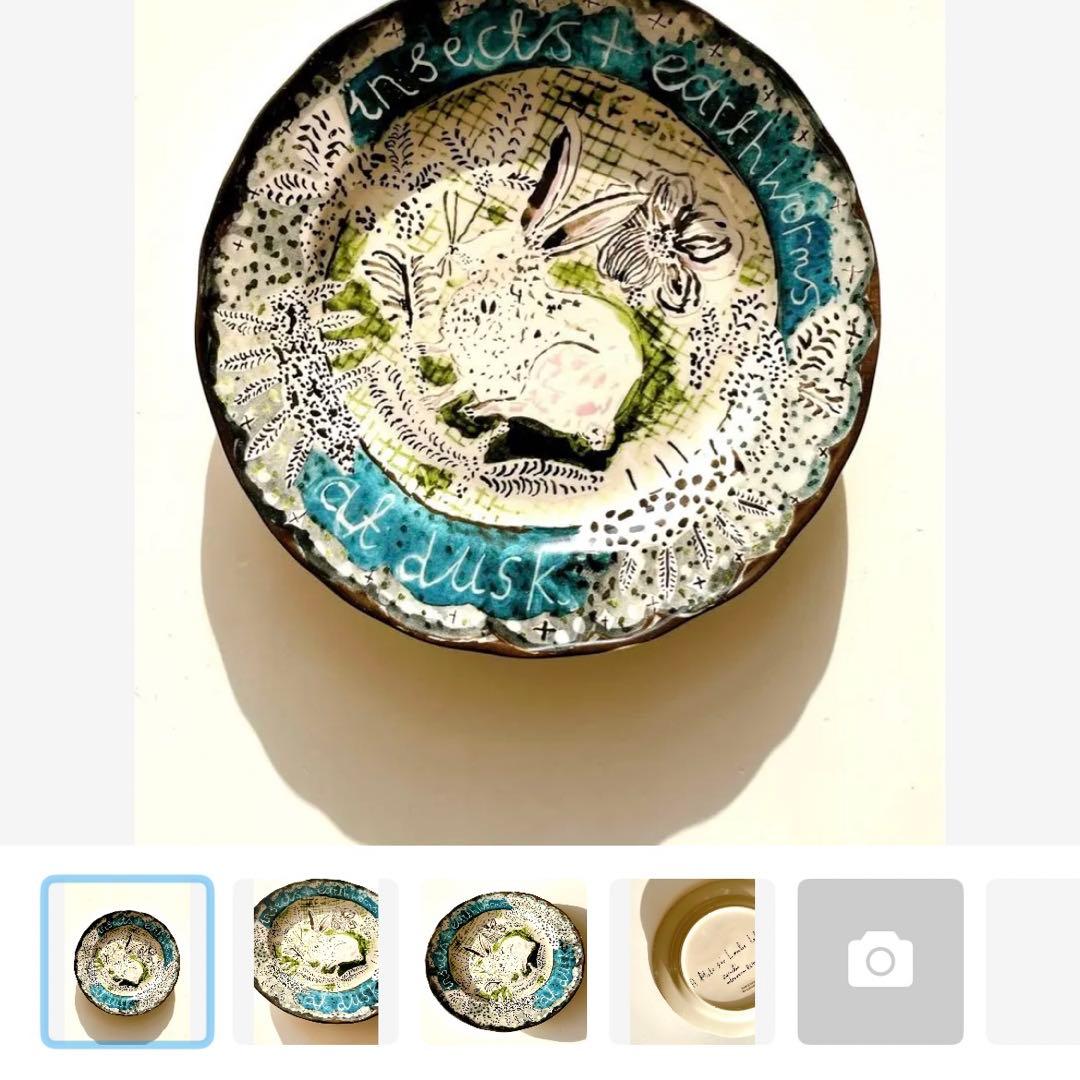Viewport: 1080px width, 1080px height.
Task: Open the large main plate photo
Action: 540,420
